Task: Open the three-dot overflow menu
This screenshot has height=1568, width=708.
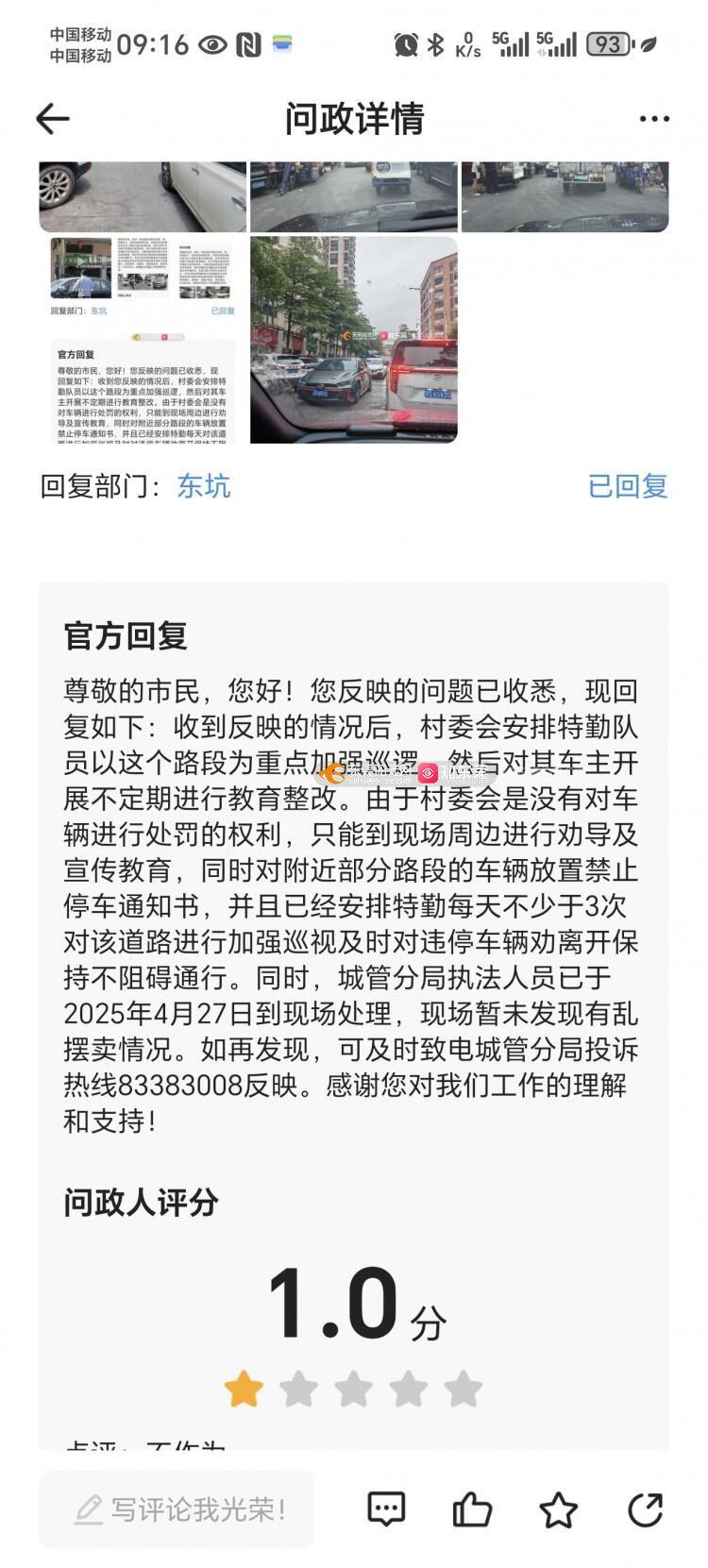Action: pos(653,119)
